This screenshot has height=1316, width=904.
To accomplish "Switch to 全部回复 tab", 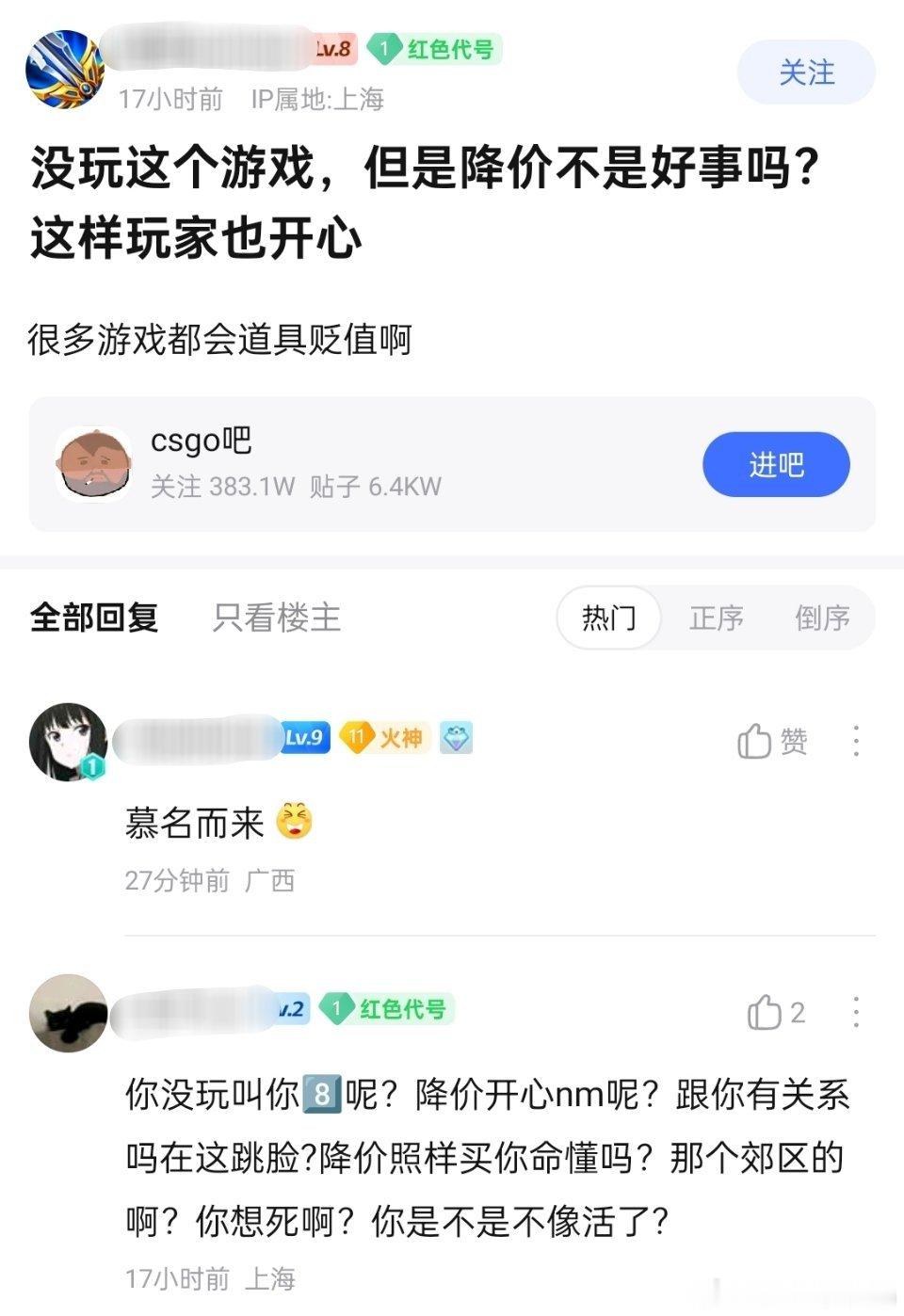I will [94, 618].
